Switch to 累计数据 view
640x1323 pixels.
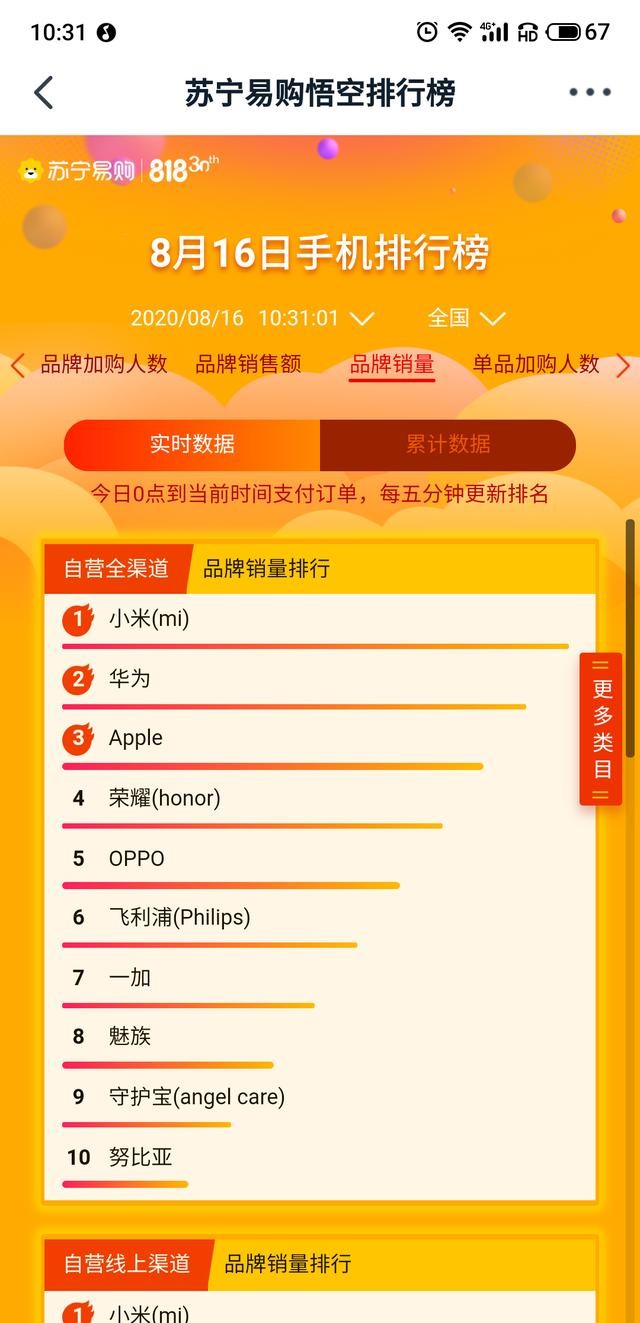[448, 445]
